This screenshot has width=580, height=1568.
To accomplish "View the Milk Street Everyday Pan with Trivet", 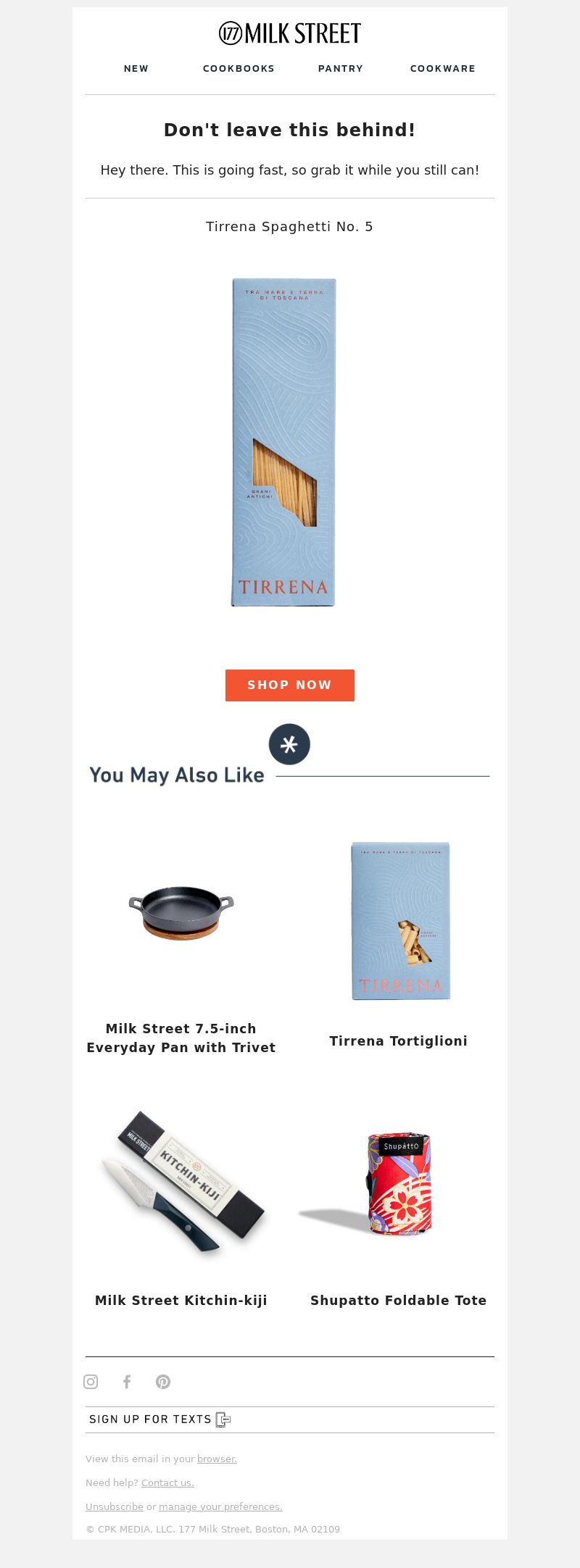I will (x=181, y=912).
